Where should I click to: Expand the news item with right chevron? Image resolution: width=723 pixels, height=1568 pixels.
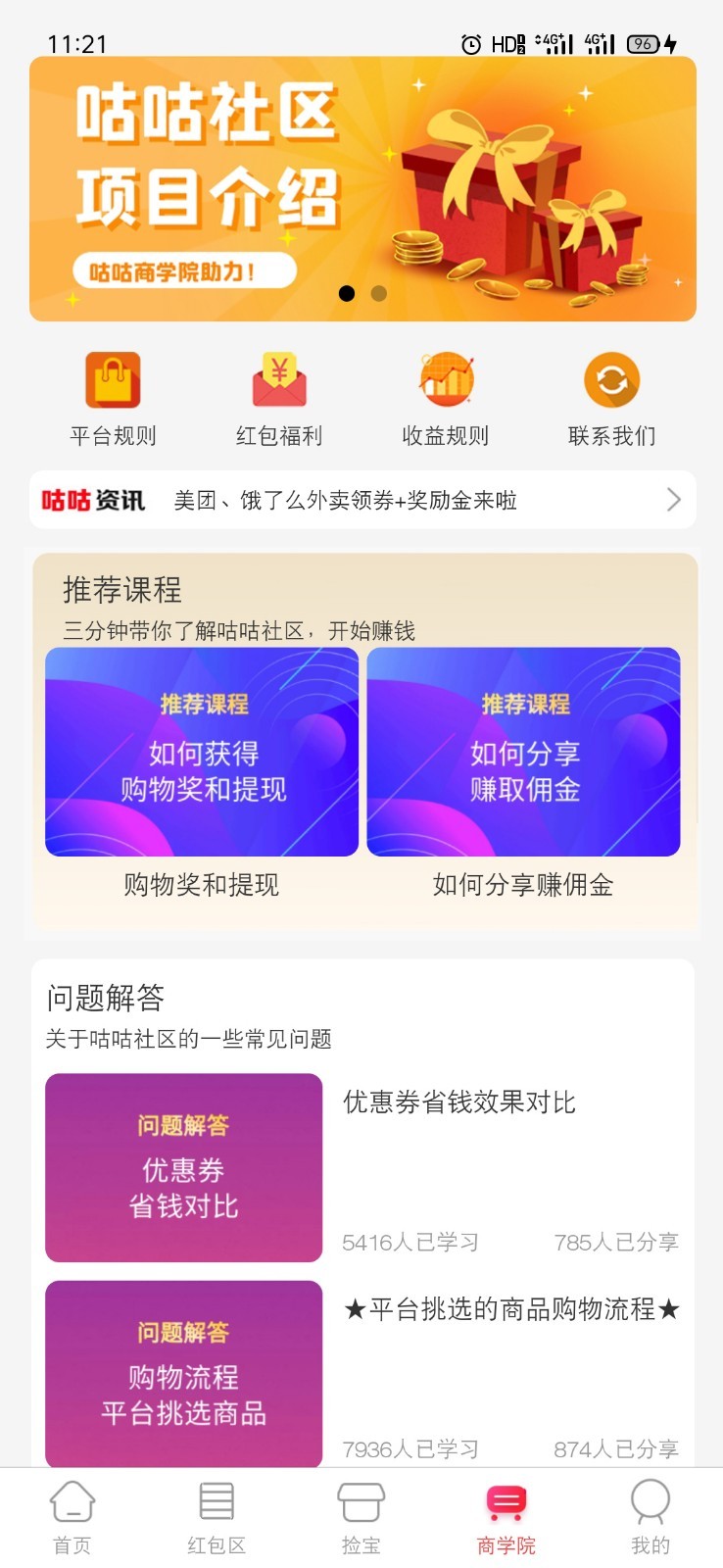pyautogui.click(x=672, y=500)
